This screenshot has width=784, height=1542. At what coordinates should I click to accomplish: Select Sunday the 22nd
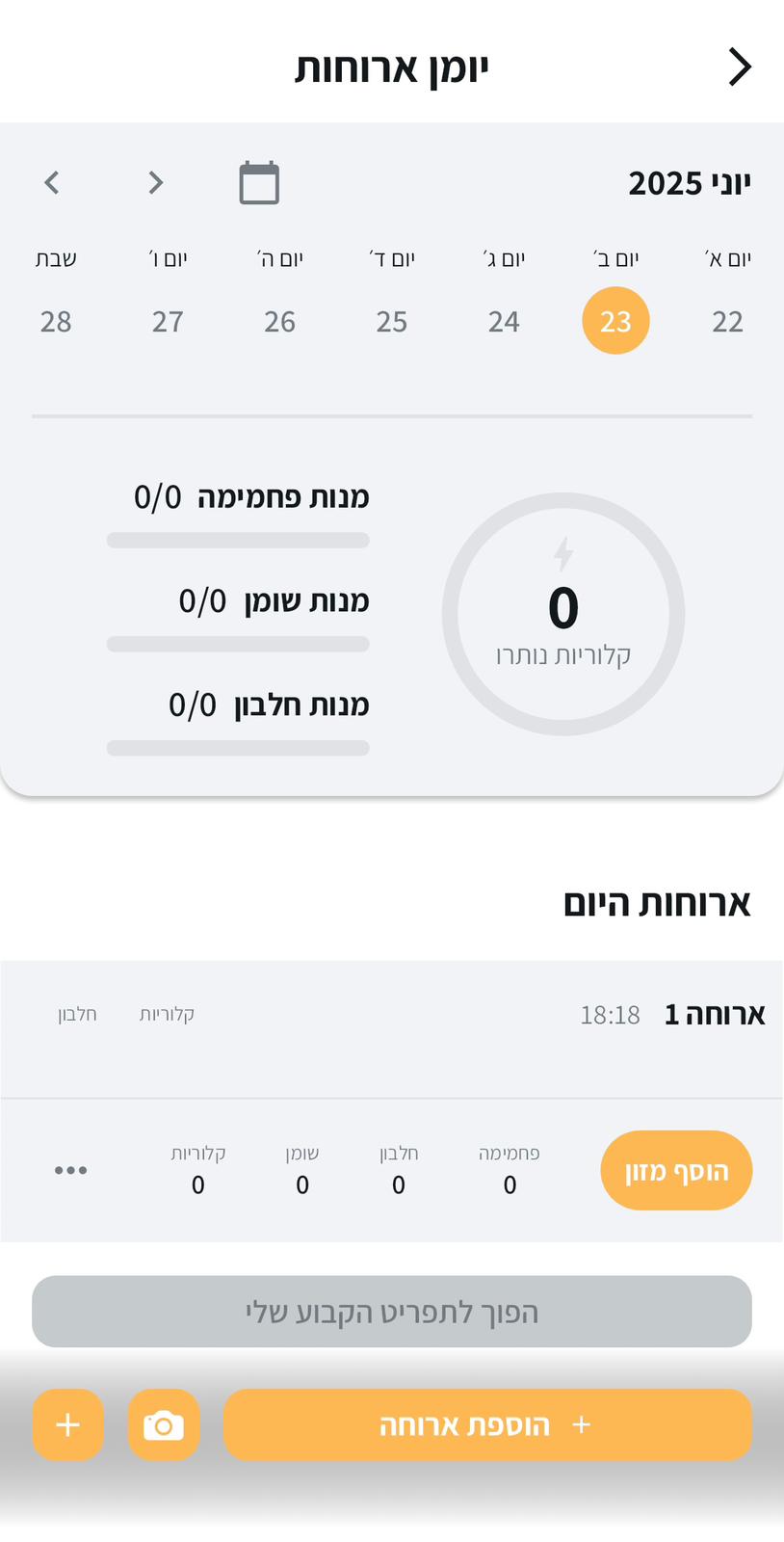[727, 321]
